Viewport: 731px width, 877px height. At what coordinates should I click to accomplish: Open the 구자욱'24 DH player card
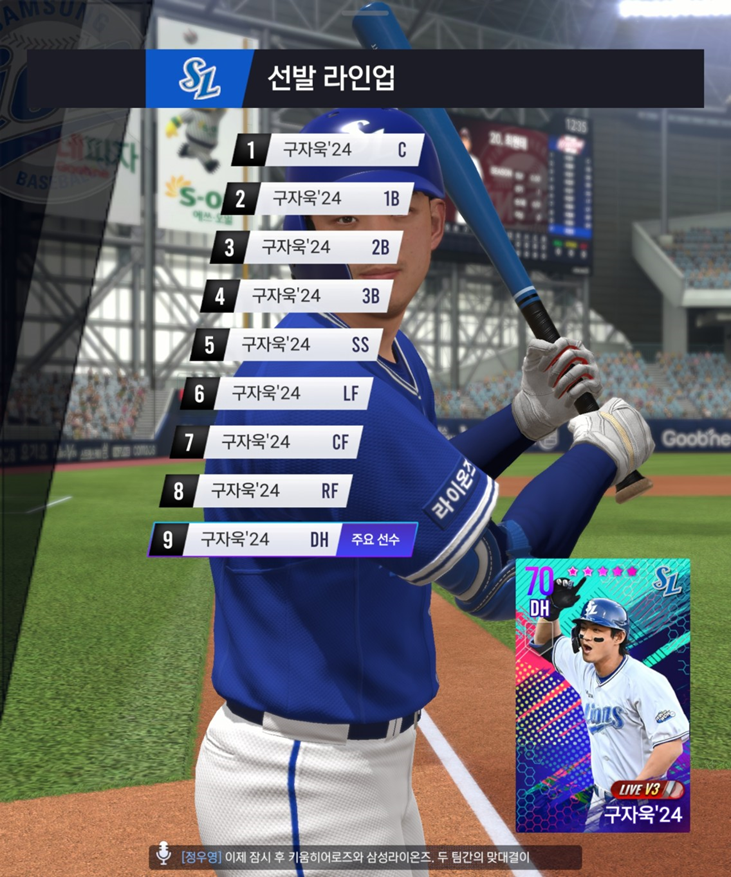pos(602,694)
